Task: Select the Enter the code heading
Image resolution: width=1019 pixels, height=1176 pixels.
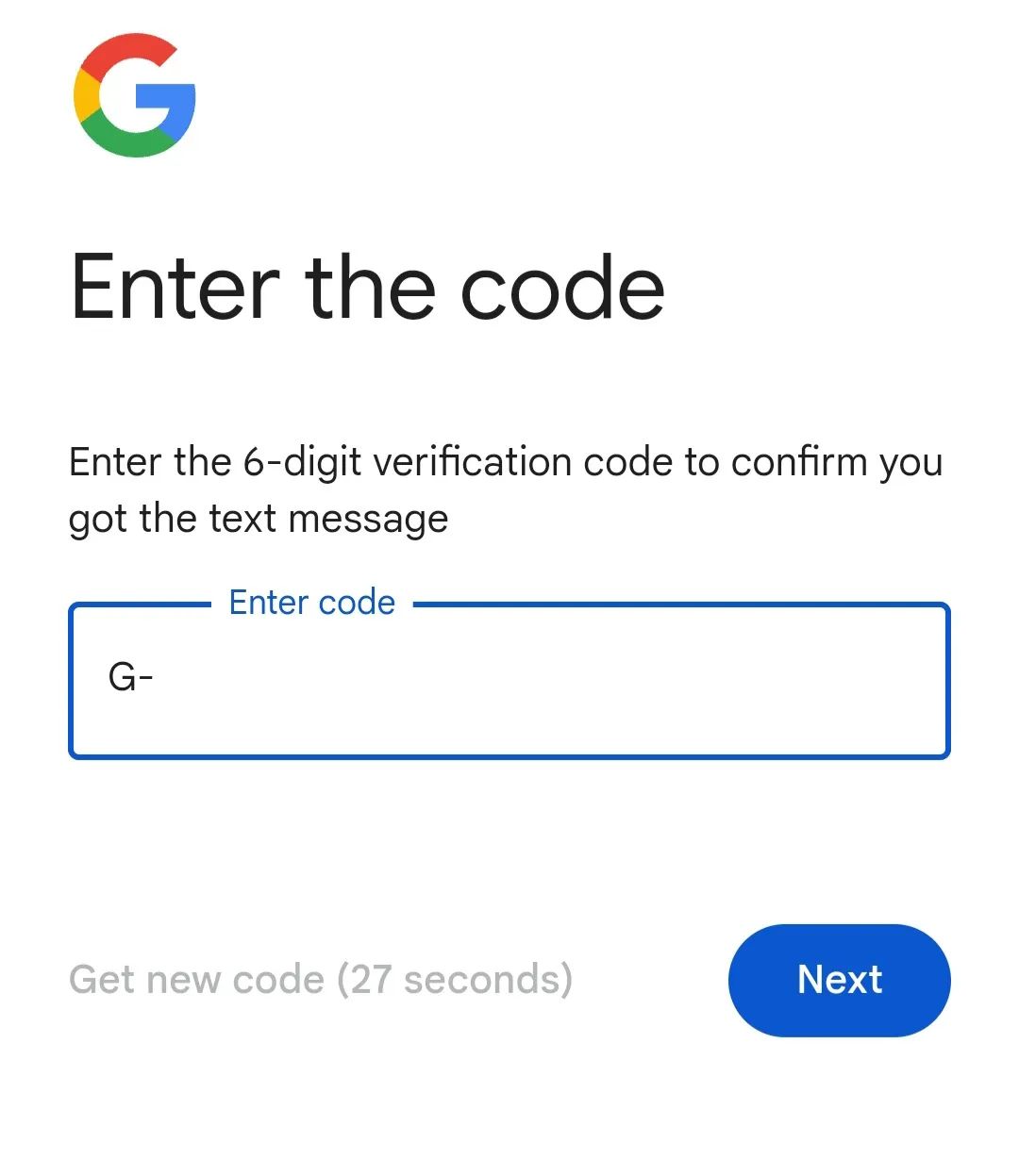Action: [x=368, y=290]
